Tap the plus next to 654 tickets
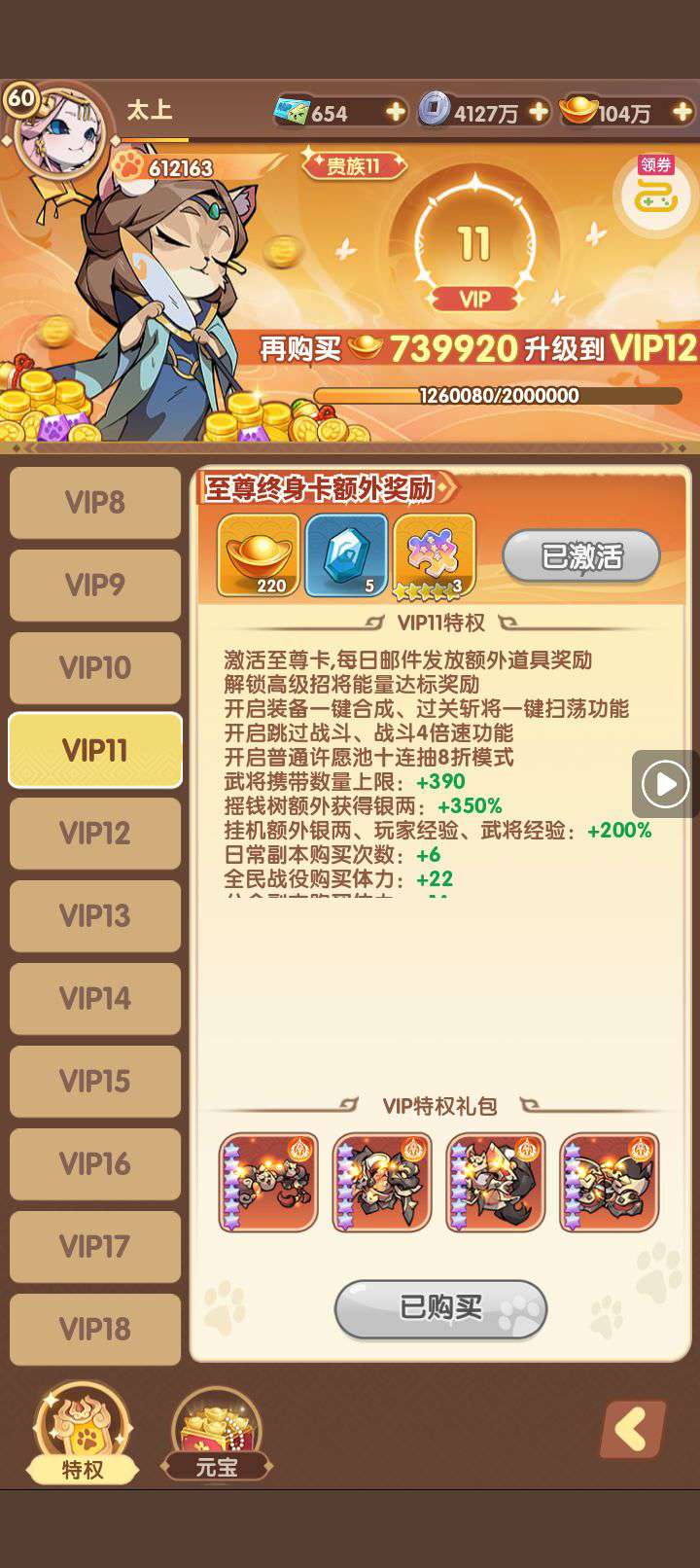 tap(395, 113)
